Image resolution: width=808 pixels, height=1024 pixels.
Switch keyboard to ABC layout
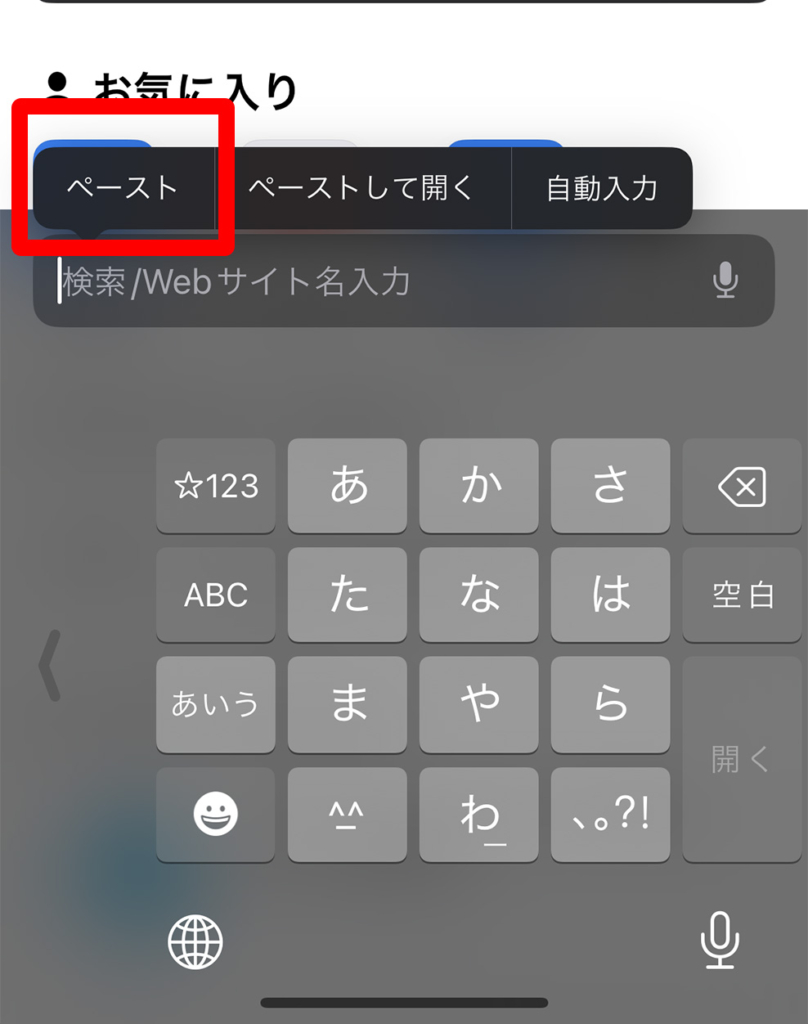[216, 595]
